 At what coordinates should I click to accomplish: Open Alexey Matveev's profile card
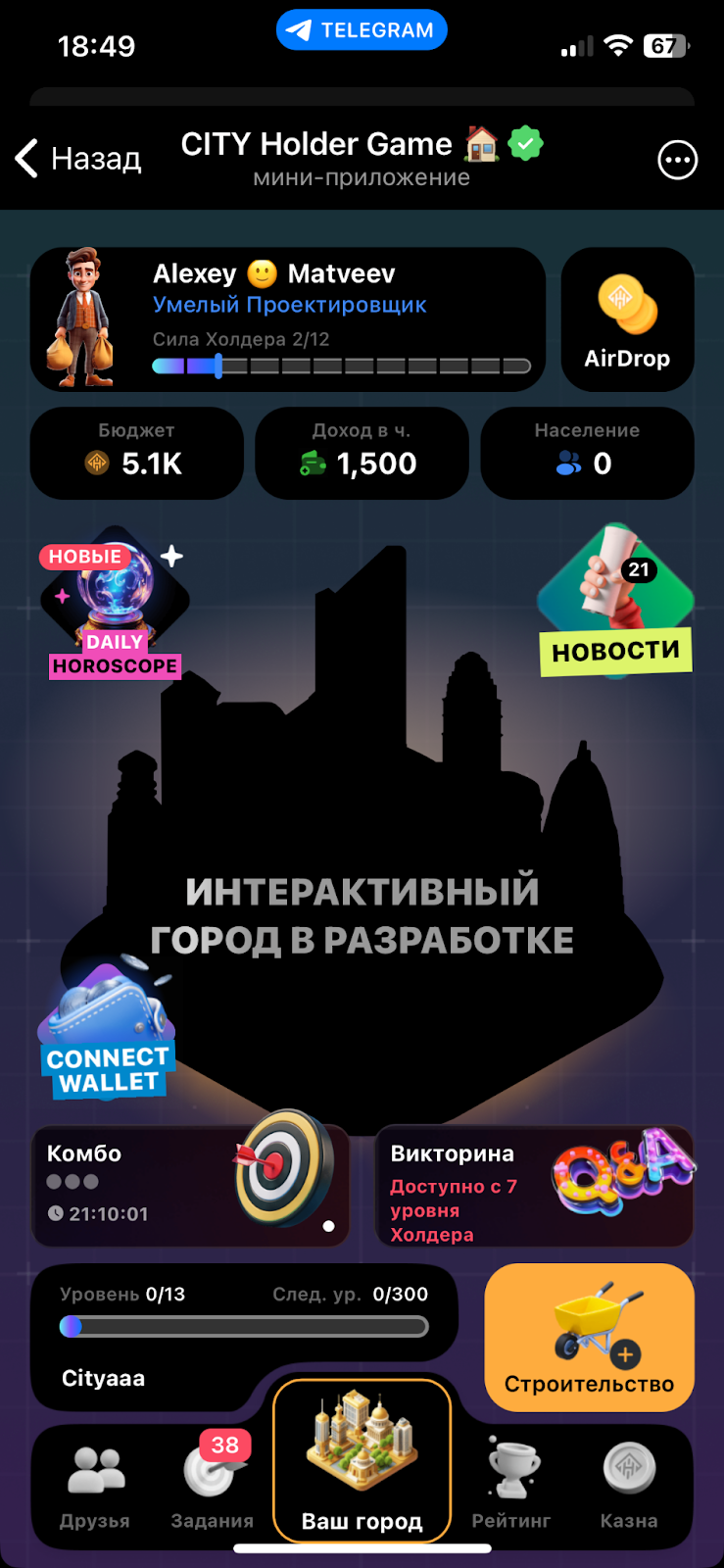(x=287, y=319)
